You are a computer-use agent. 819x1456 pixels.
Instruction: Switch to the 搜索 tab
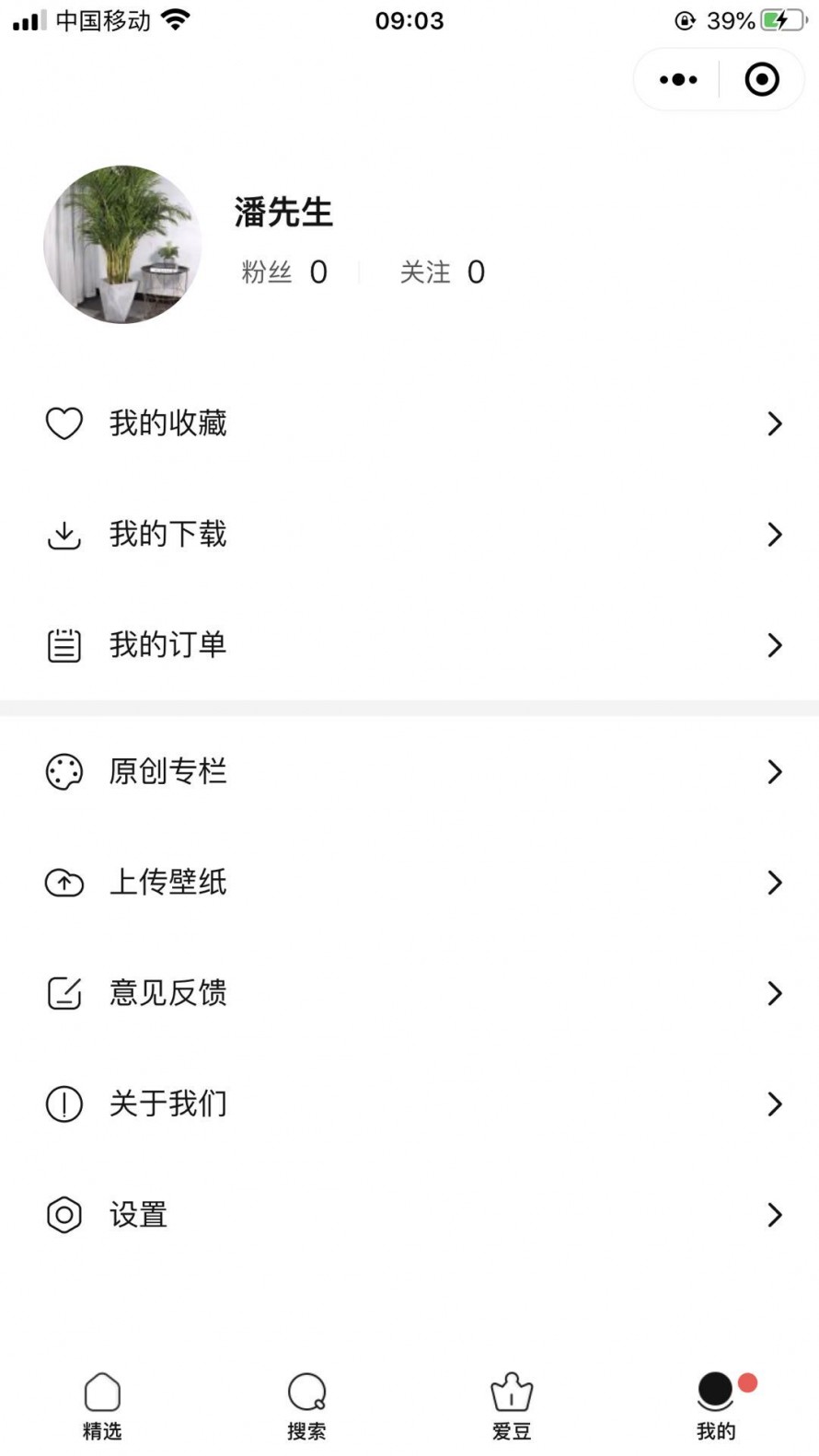pos(306,1405)
